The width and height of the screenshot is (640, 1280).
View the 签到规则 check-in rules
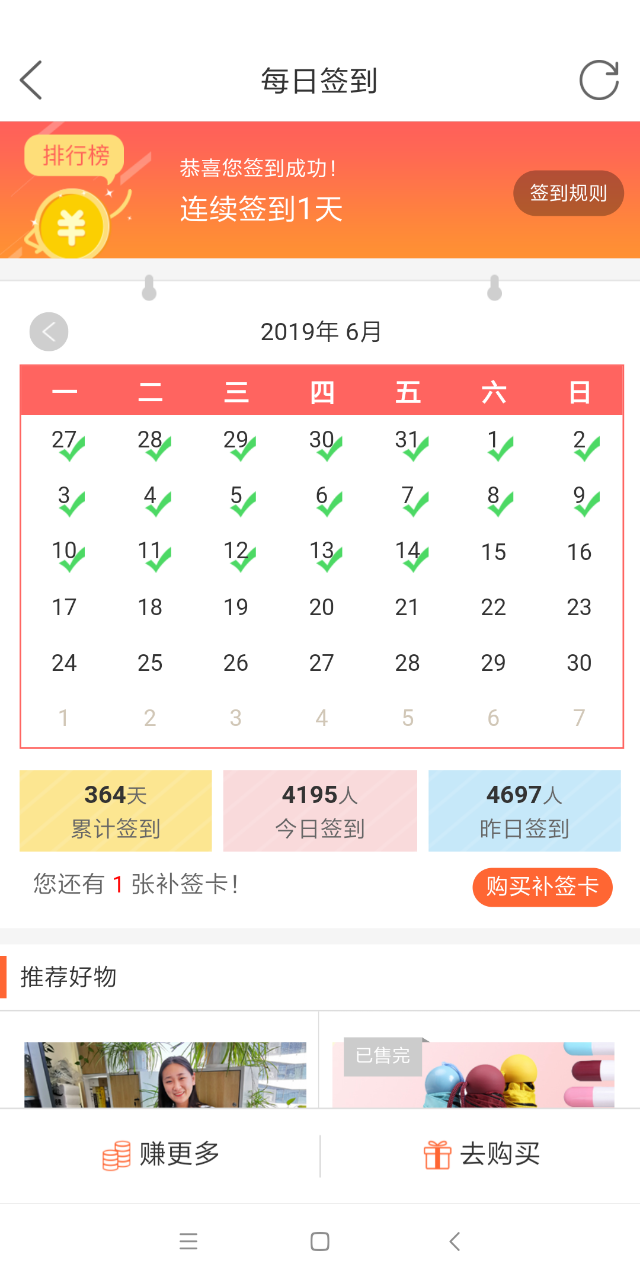(568, 193)
